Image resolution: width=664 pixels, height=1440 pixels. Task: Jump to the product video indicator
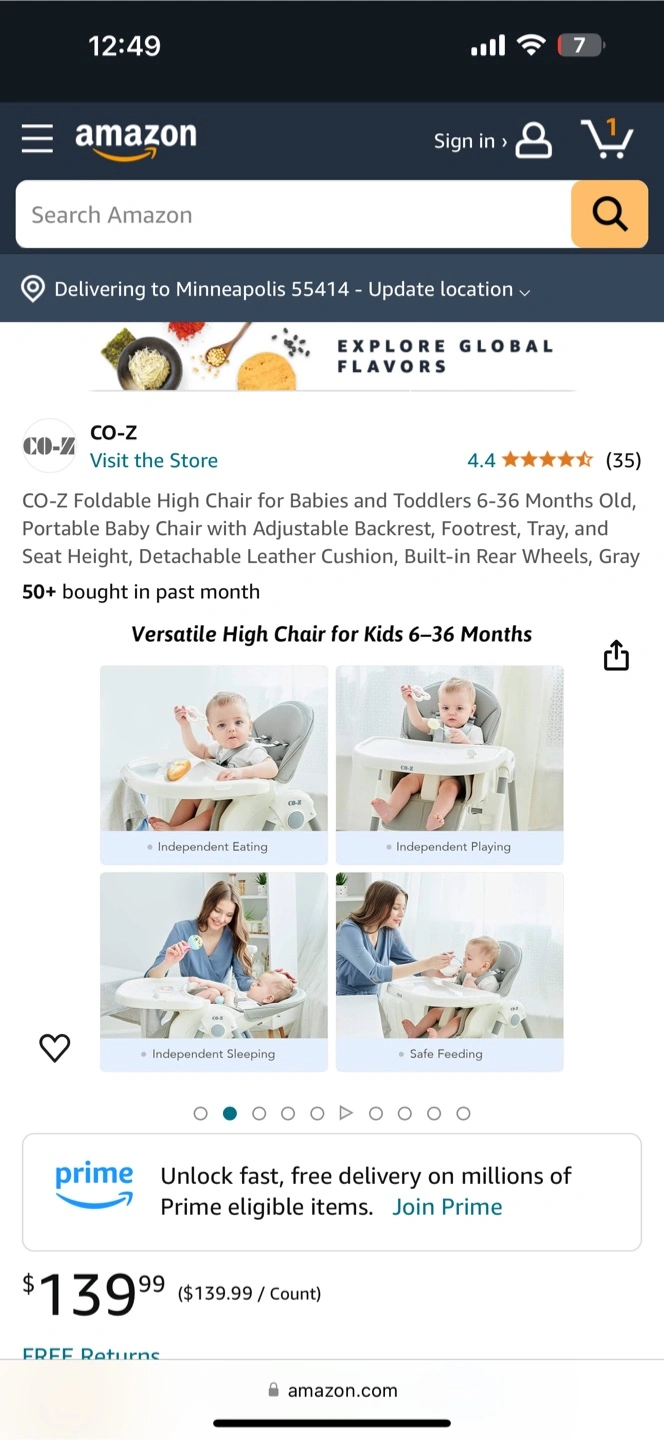pyautogui.click(x=346, y=1113)
